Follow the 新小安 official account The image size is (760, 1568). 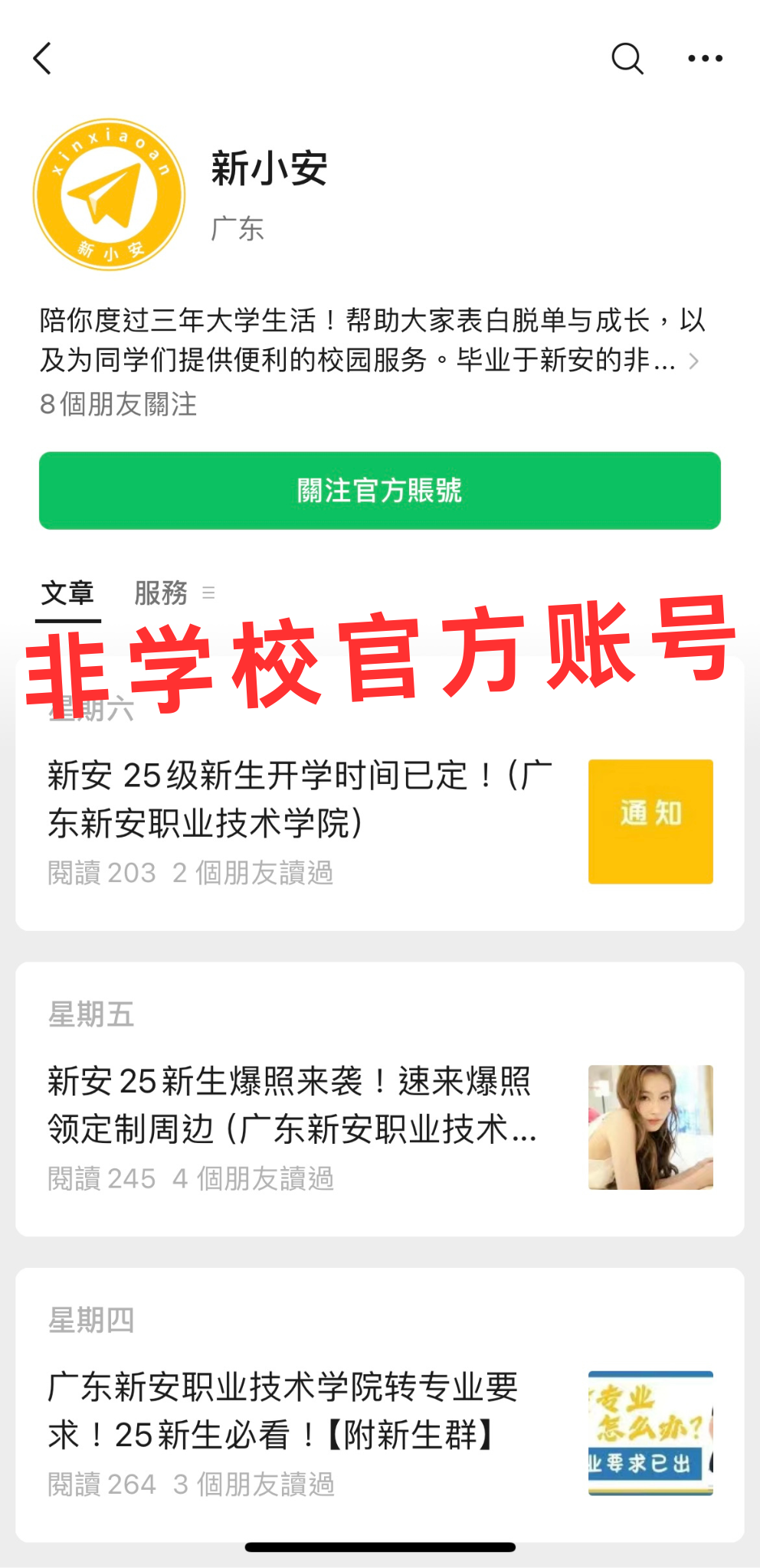pyautogui.click(x=380, y=491)
